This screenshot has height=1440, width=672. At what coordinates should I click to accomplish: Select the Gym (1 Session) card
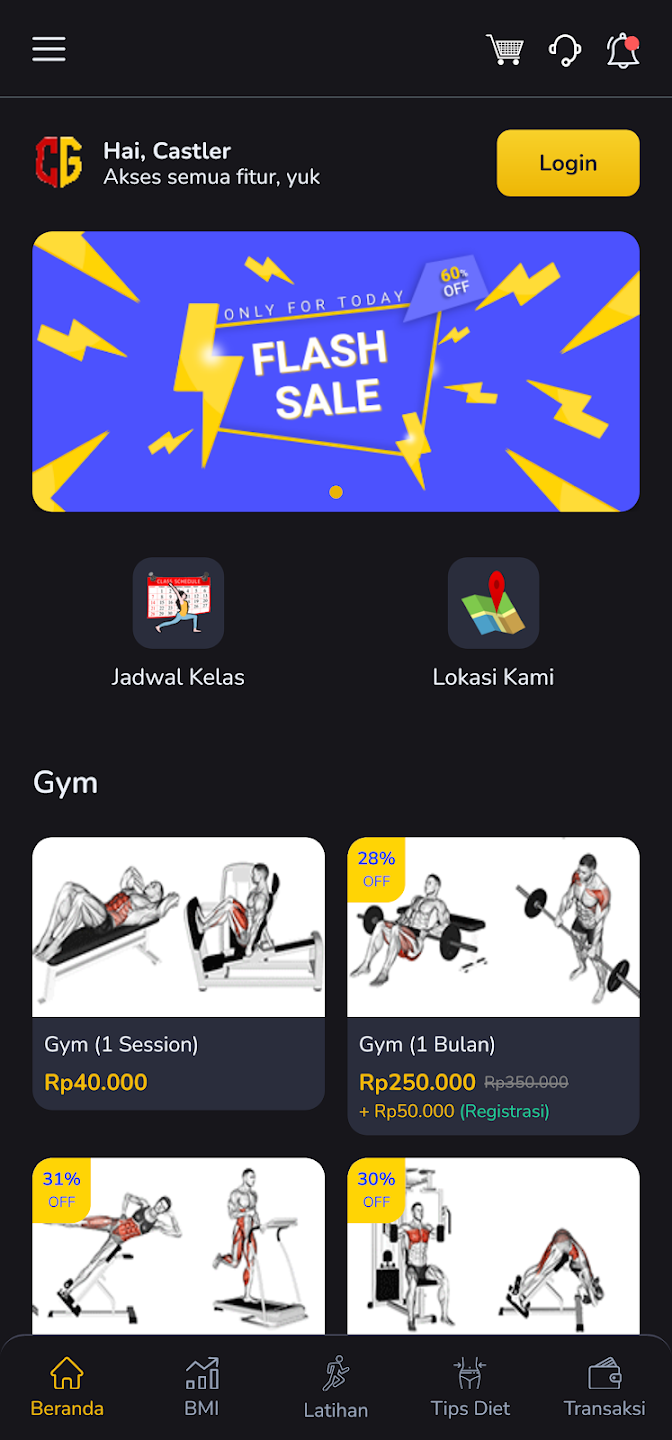click(x=178, y=972)
